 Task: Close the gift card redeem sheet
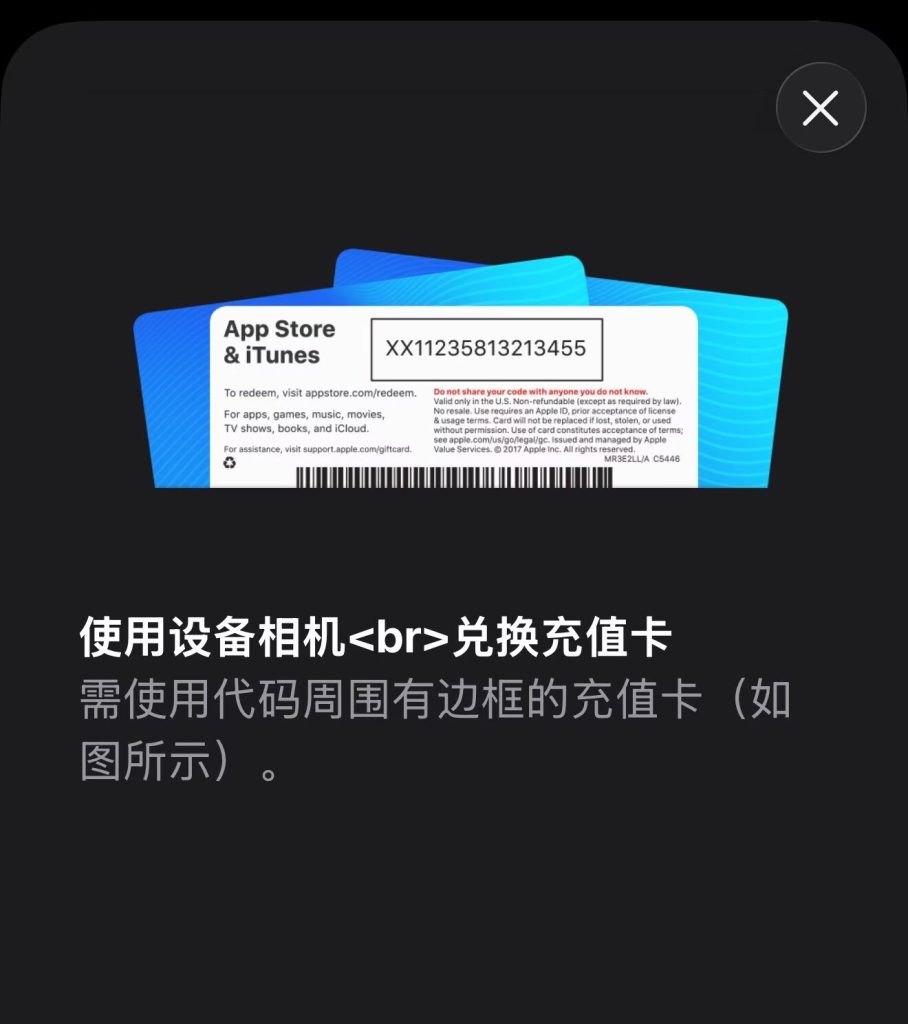tap(820, 108)
